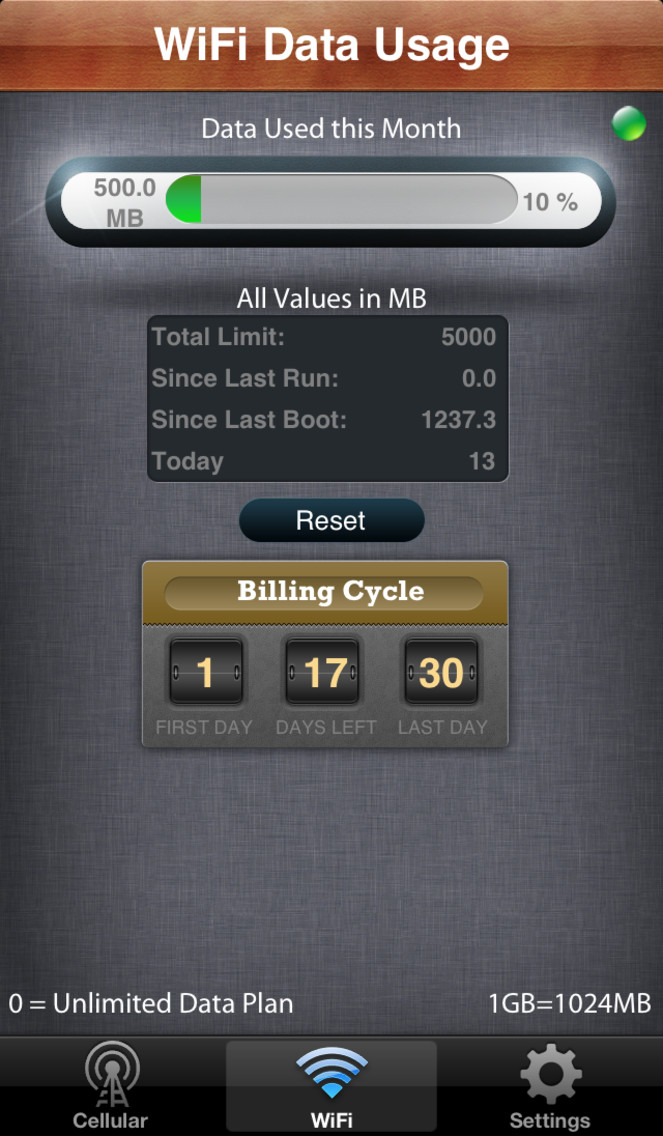Image resolution: width=663 pixels, height=1136 pixels.
Task: Switch to the Cellular tab
Action: 110,1086
